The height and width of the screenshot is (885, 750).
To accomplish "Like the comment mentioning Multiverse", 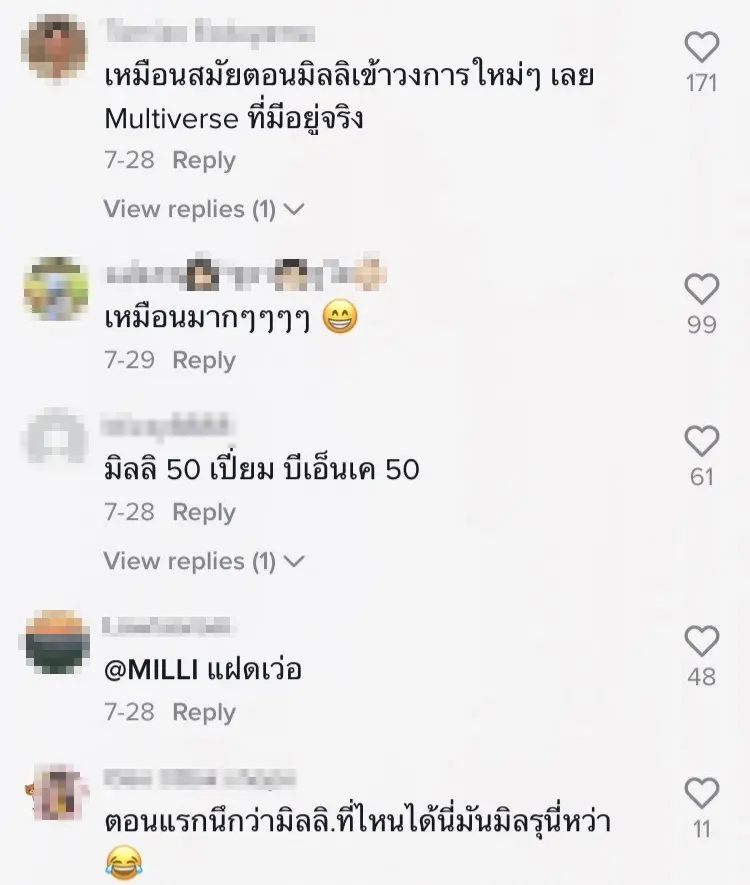I will pos(702,47).
